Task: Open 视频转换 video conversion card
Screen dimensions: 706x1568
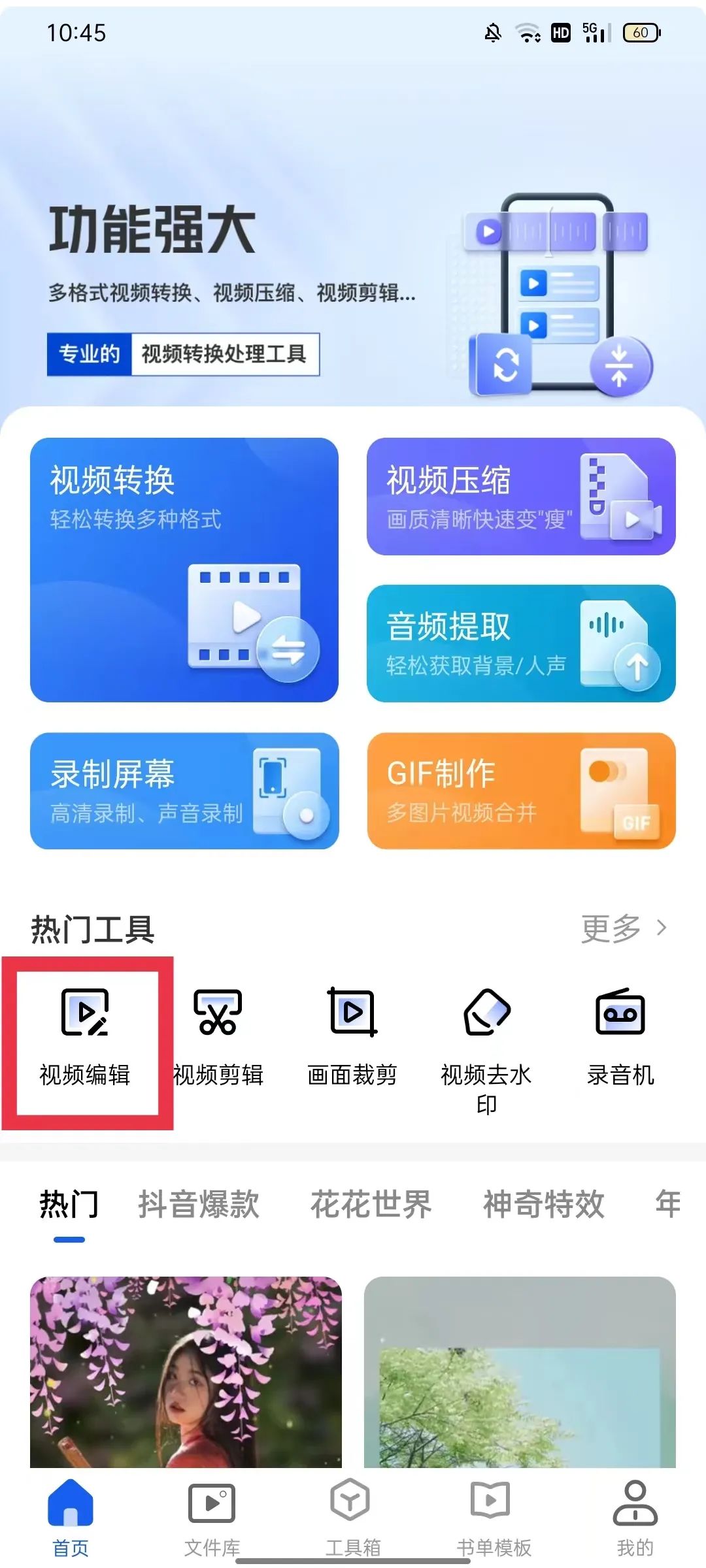Action: [x=184, y=570]
